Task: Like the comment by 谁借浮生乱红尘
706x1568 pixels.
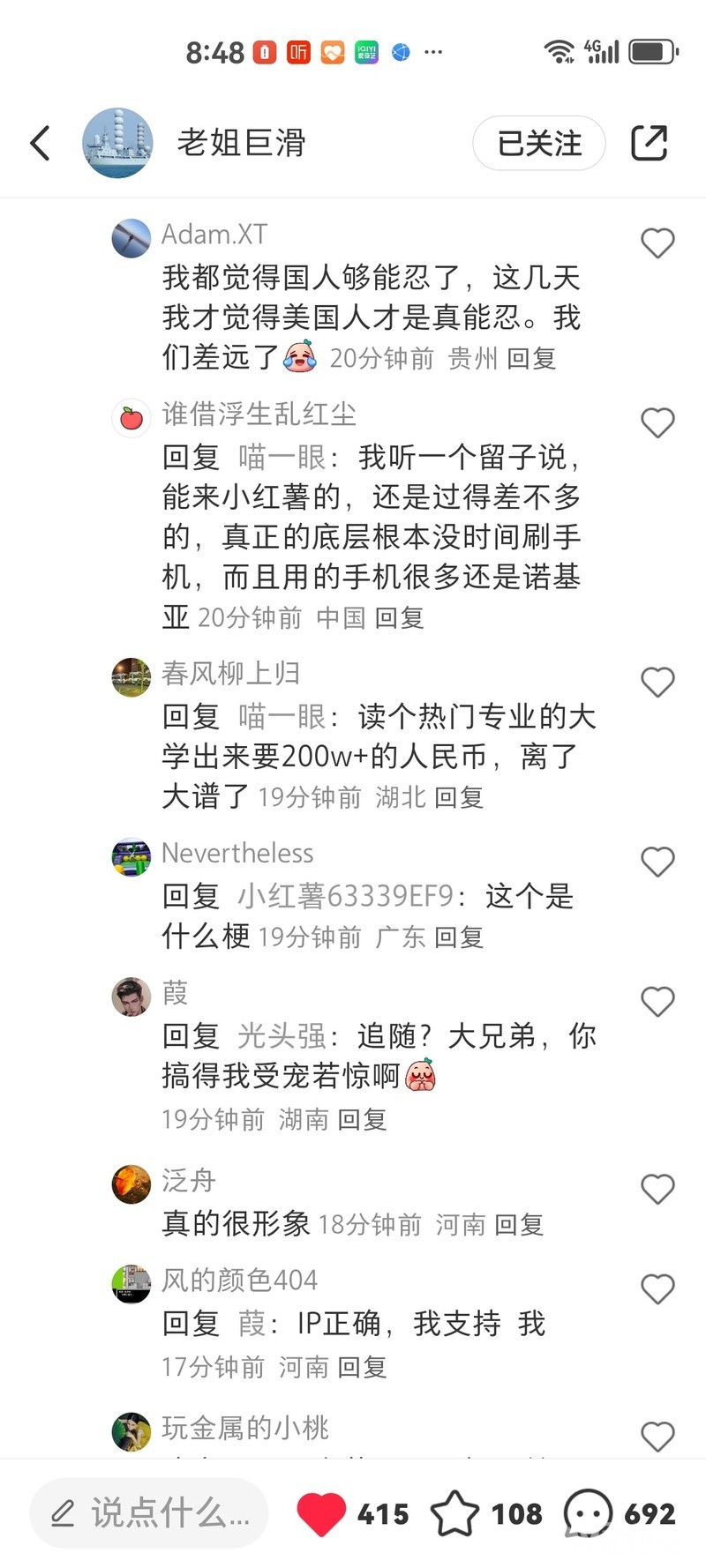Action: point(657,423)
